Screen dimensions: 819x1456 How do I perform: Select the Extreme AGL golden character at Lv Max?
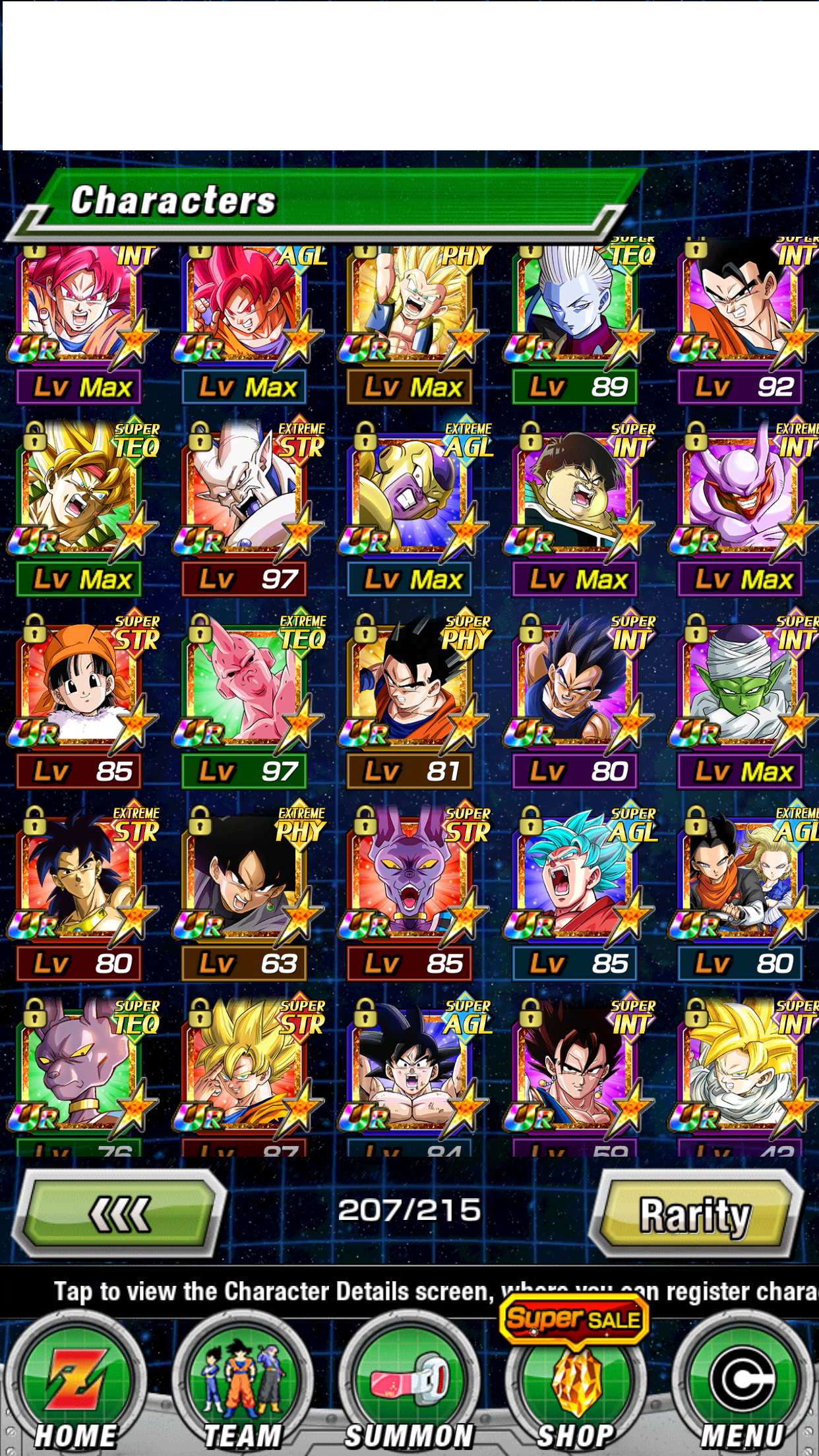click(x=410, y=505)
